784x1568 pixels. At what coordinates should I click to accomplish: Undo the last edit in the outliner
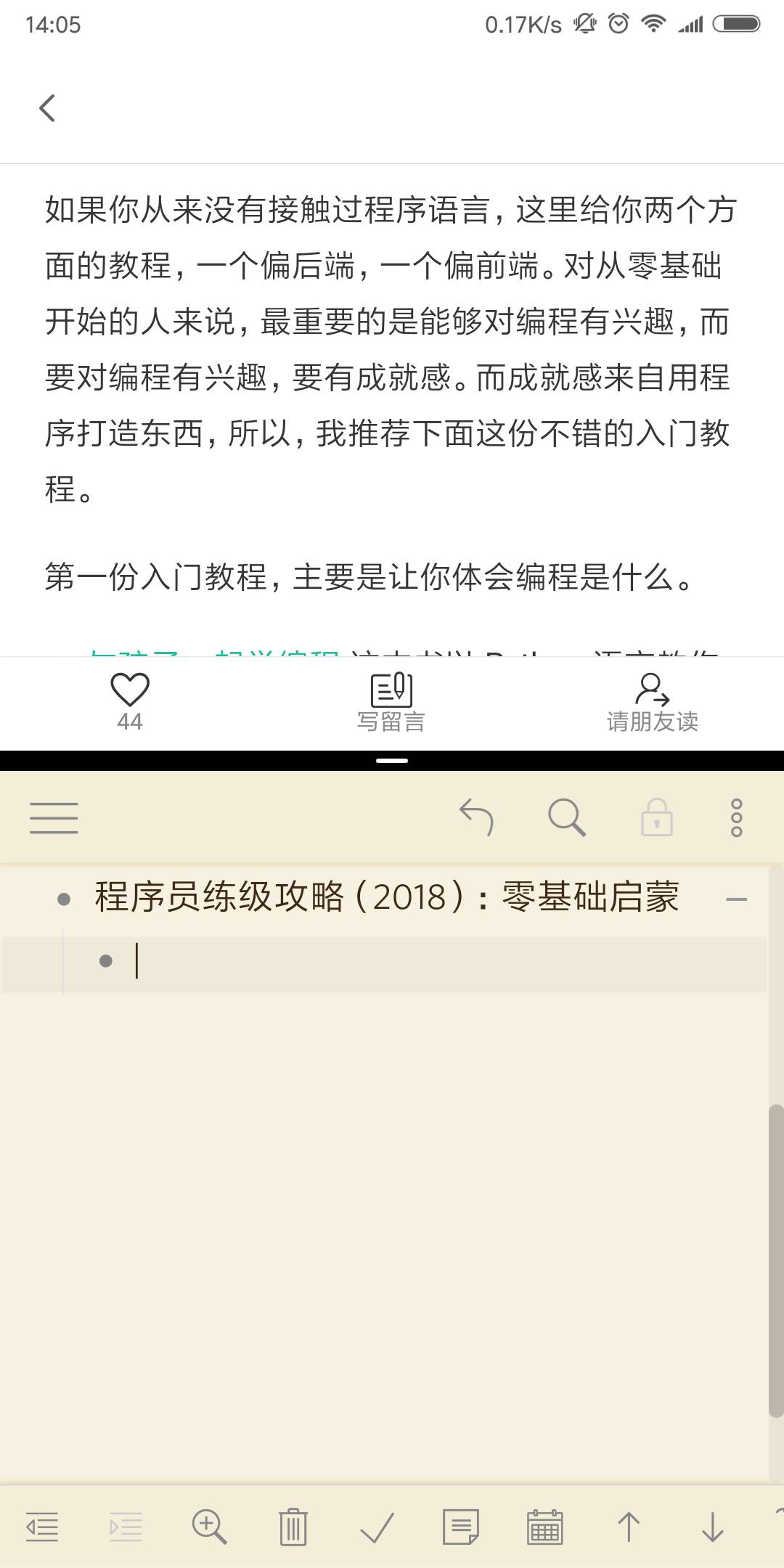point(477,817)
